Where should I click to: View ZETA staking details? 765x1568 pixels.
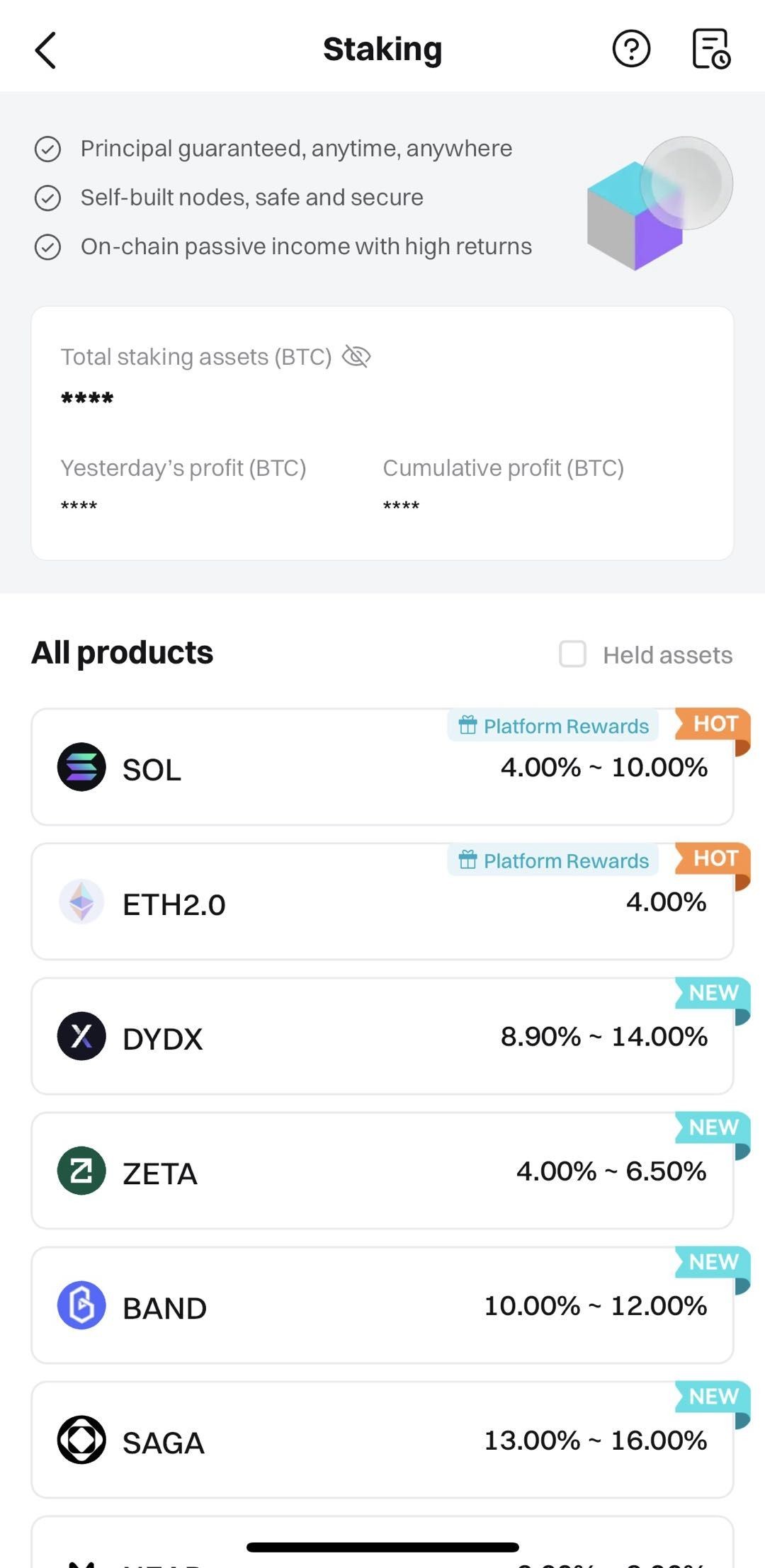click(382, 1171)
